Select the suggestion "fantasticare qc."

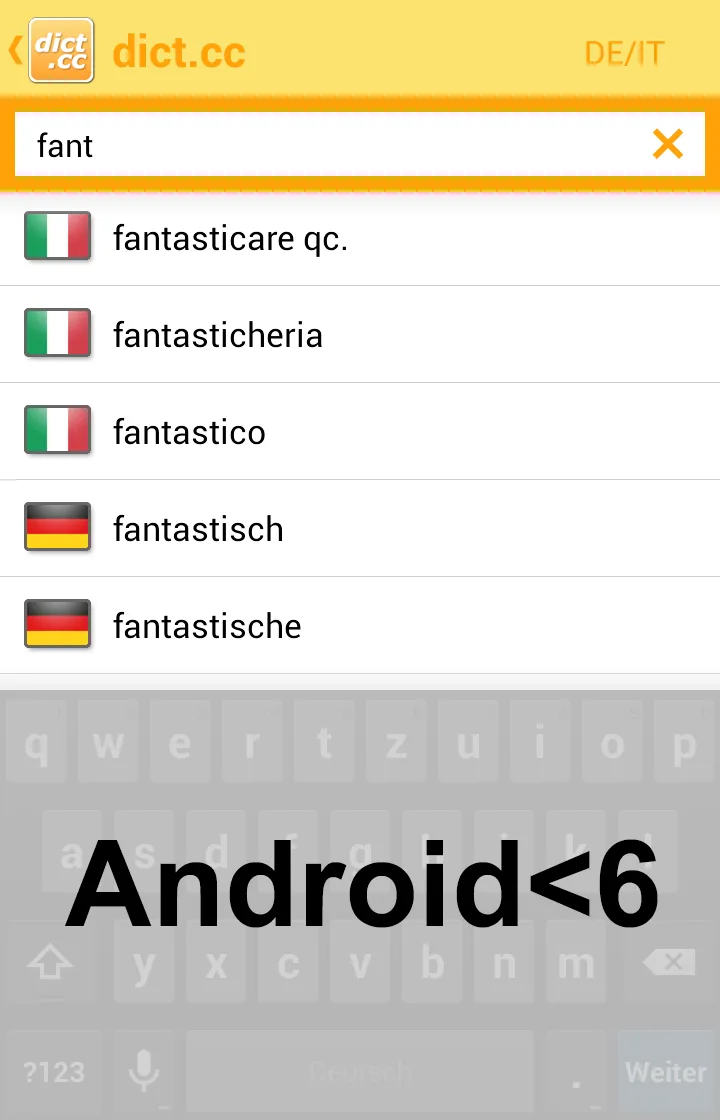tap(230, 239)
